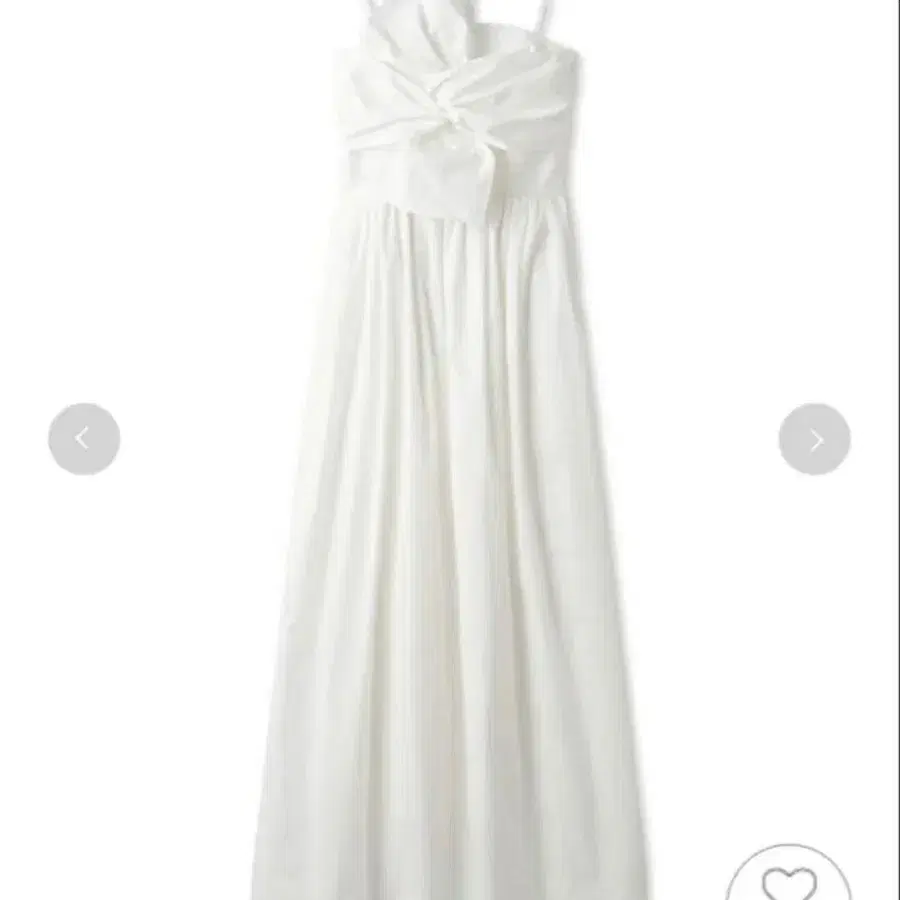This screenshot has height=900, width=900.
Task: Go to the next product image
Action: coord(814,439)
